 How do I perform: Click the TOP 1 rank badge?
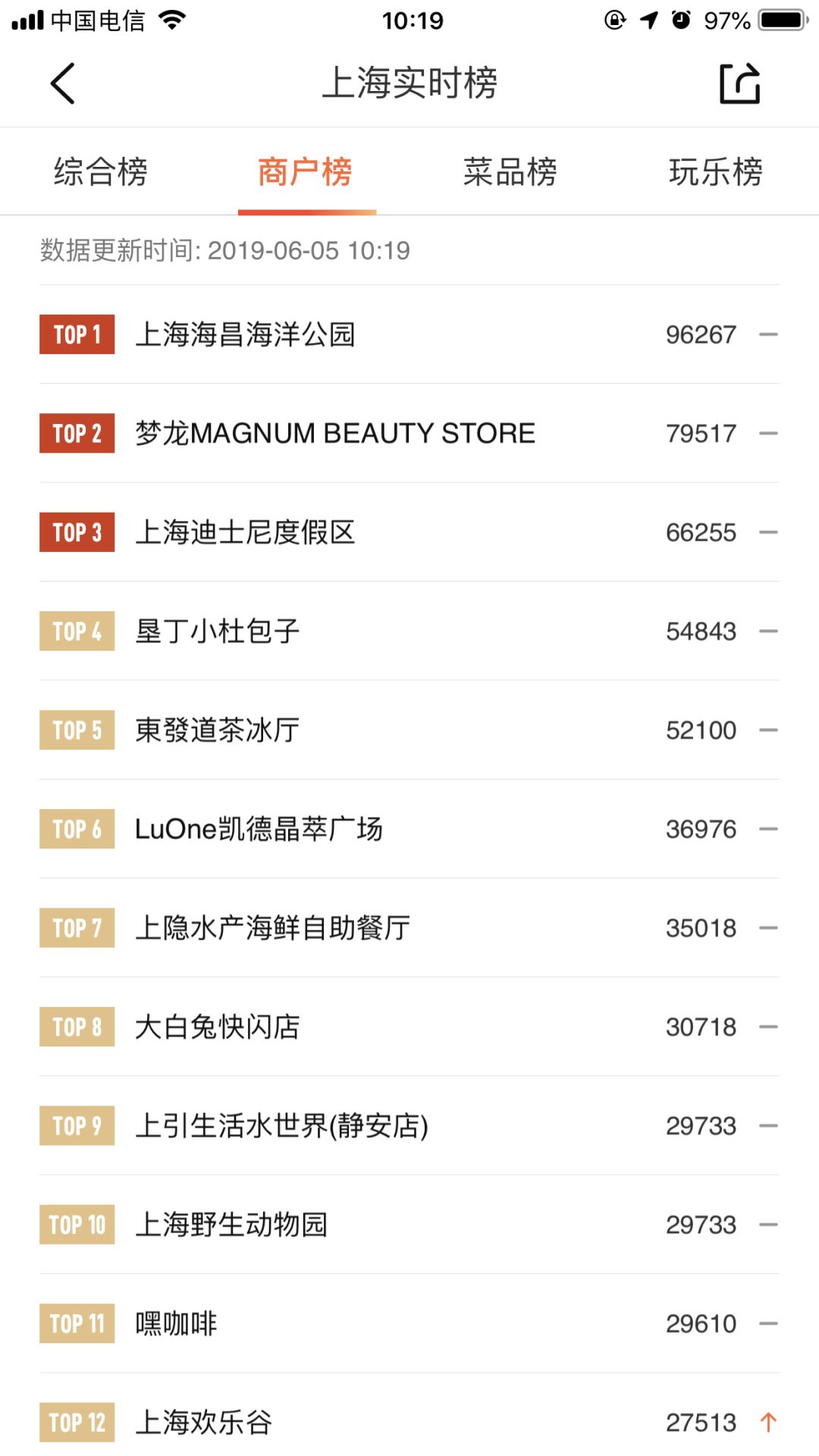click(76, 334)
